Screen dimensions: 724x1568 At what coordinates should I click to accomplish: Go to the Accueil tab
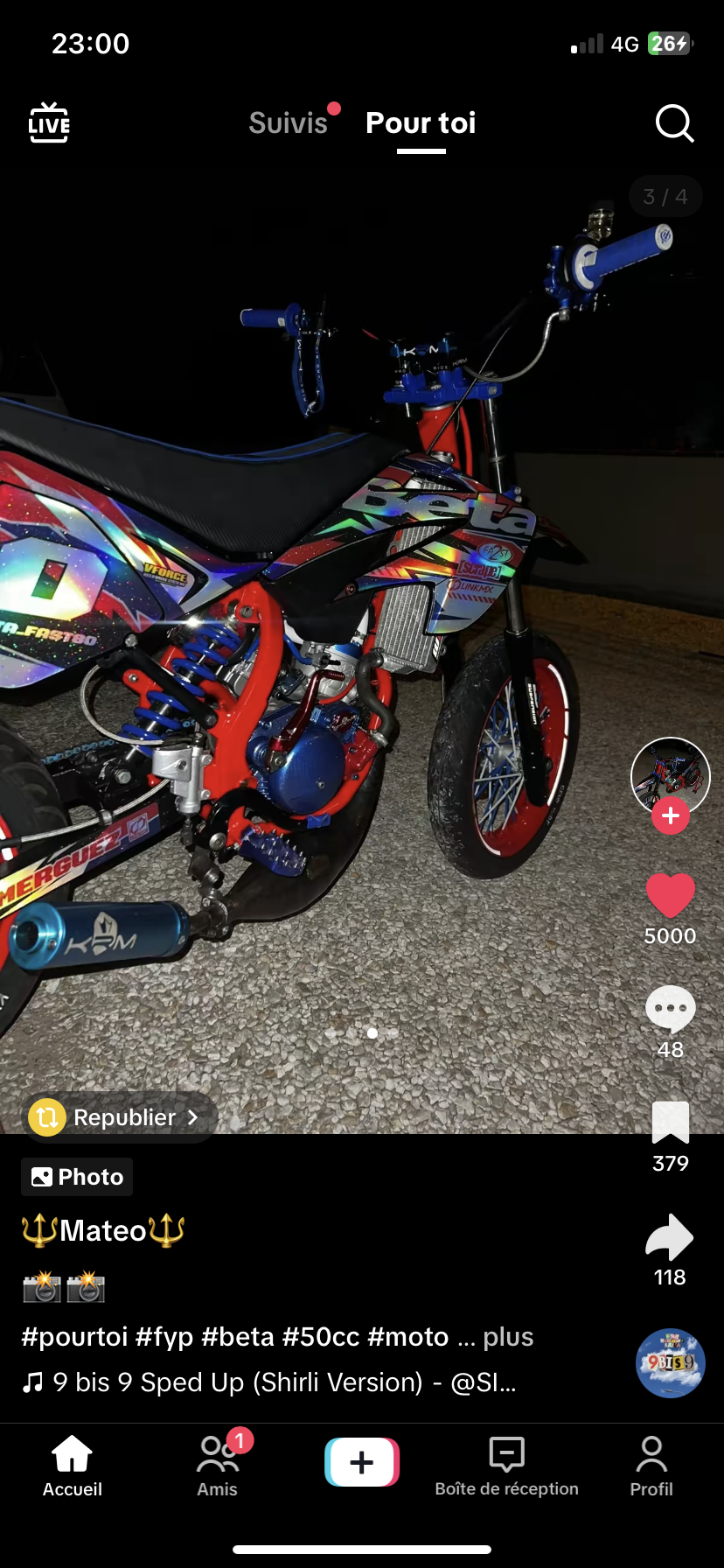[73, 1465]
